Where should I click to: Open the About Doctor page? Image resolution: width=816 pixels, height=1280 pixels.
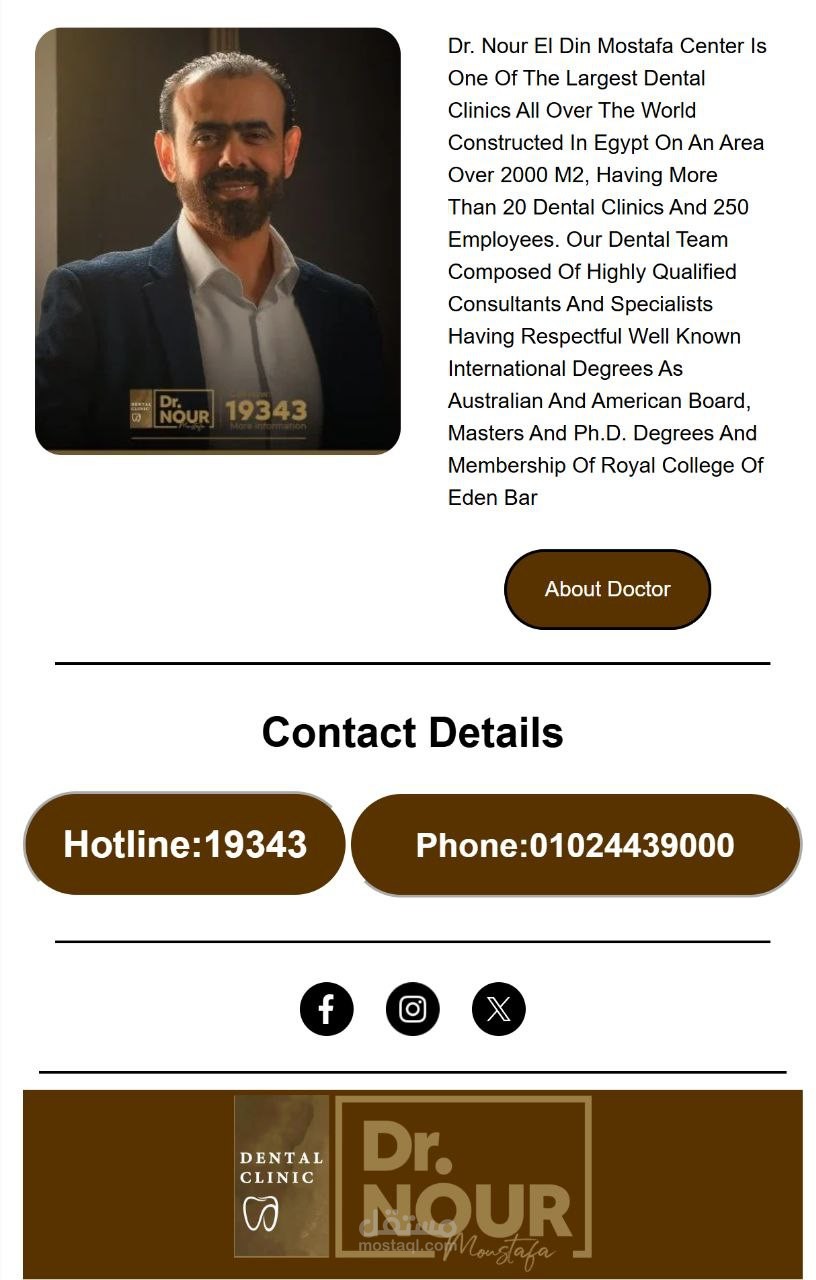coord(607,589)
